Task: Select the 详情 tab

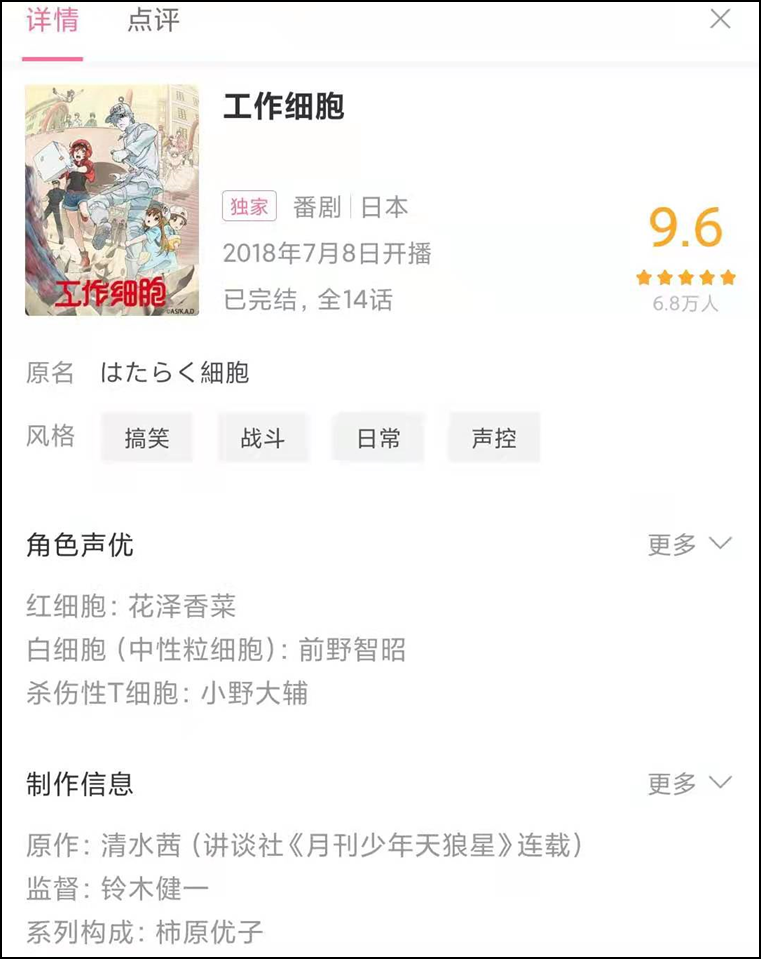Action: point(52,21)
